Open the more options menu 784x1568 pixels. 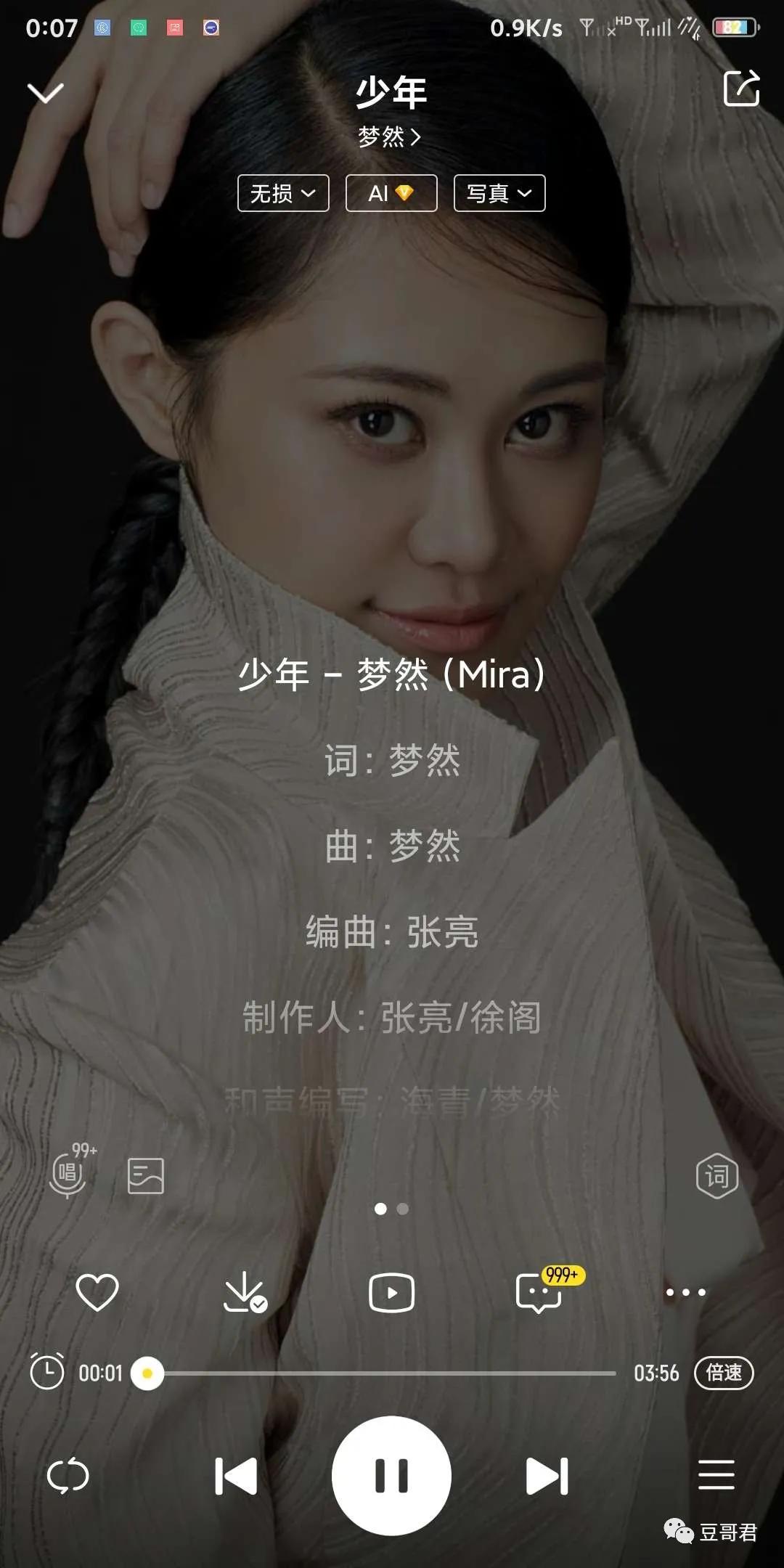point(685,1292)
